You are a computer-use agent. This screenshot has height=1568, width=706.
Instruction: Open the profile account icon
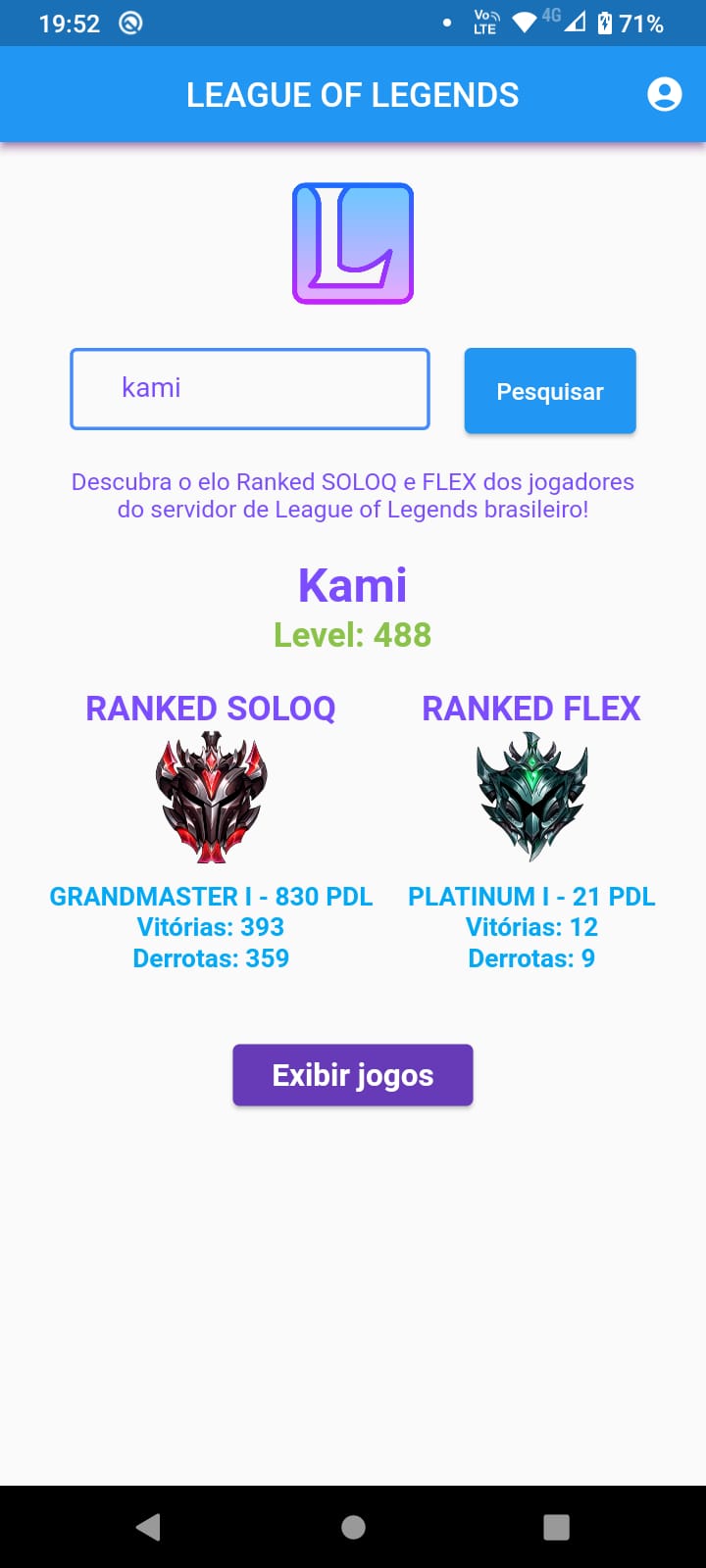[x=665, y=94]
